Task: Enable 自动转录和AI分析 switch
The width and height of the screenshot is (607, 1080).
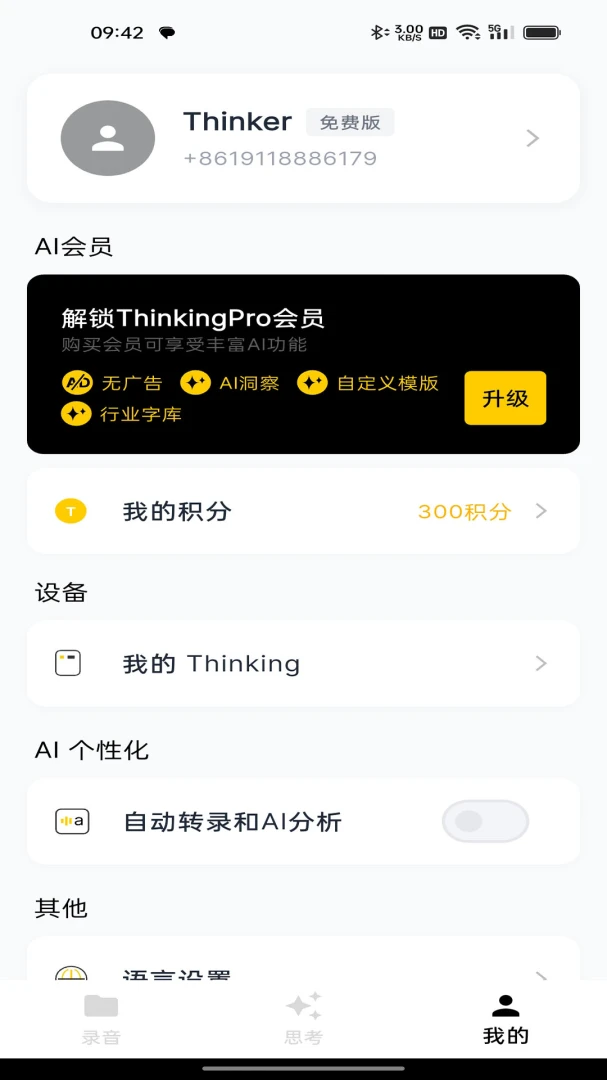Action: (x=485, y=821)
